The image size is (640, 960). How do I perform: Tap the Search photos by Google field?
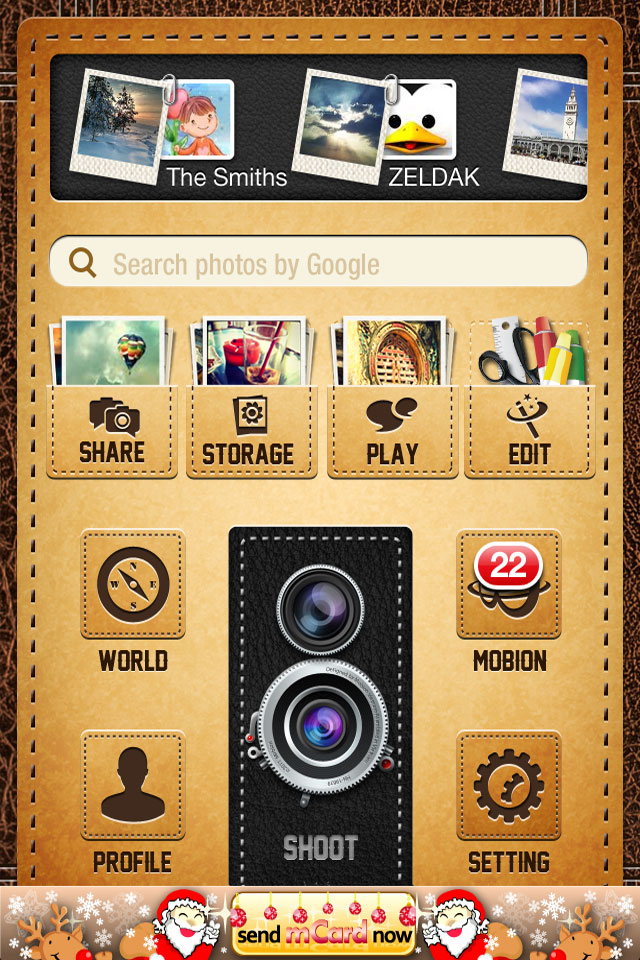pos(318,263)
